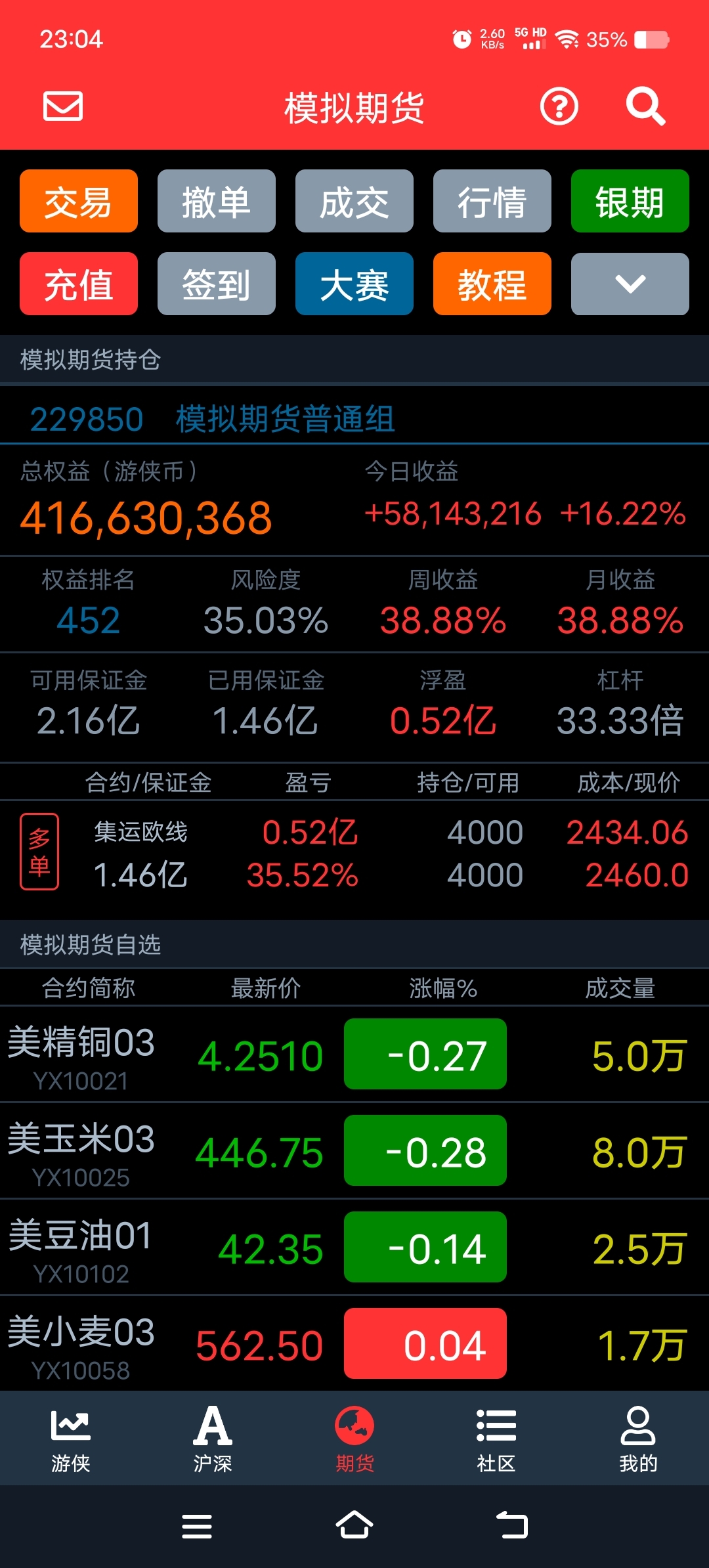The width and height of the screenshot is (709, 1568).
Task: Open the 大赛 competition button
Action: (x=354, y=284)
